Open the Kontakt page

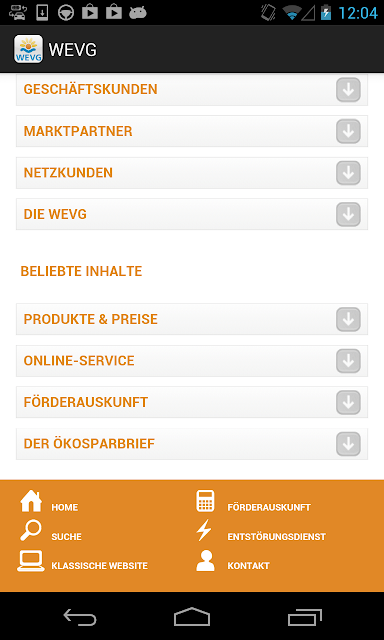[x=233, y=561]
